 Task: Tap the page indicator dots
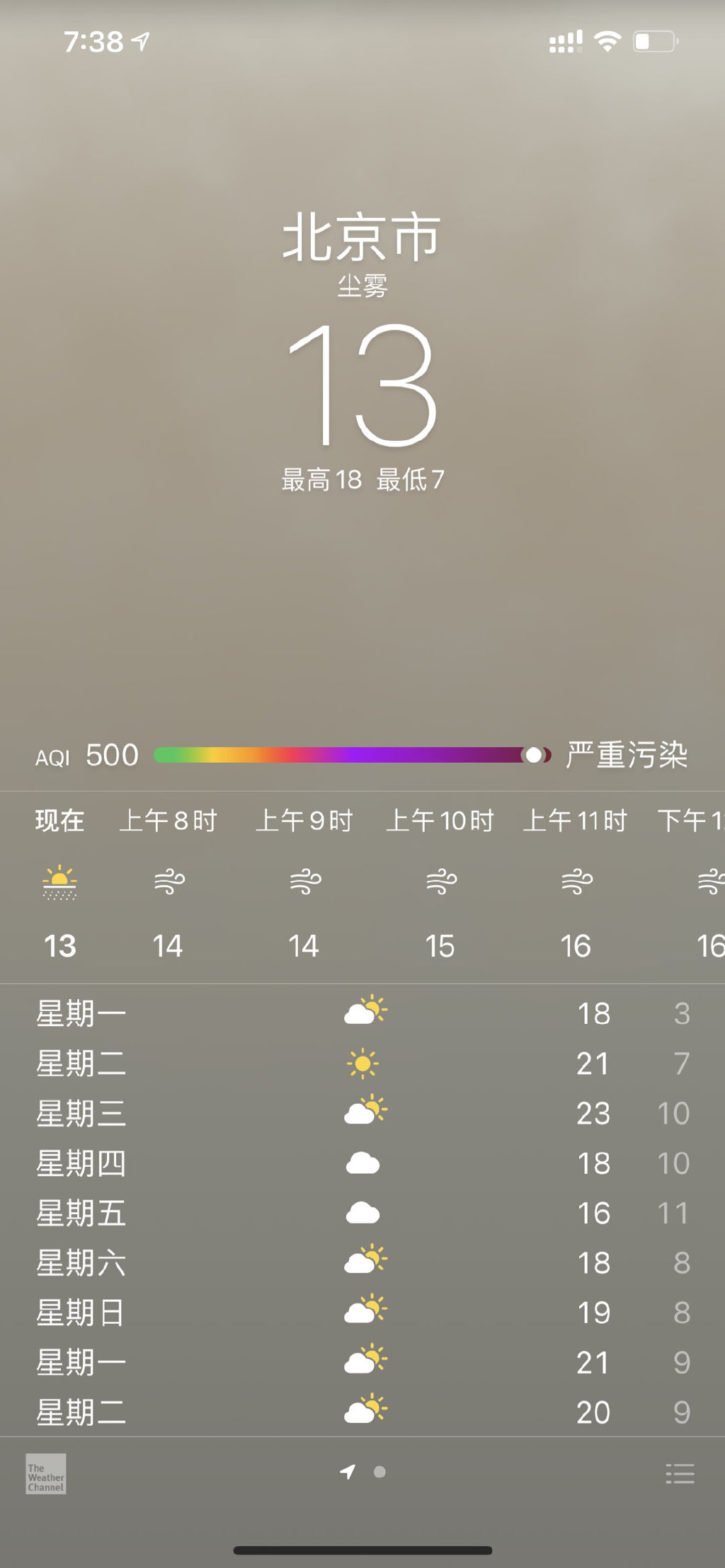pos(363,1472)
